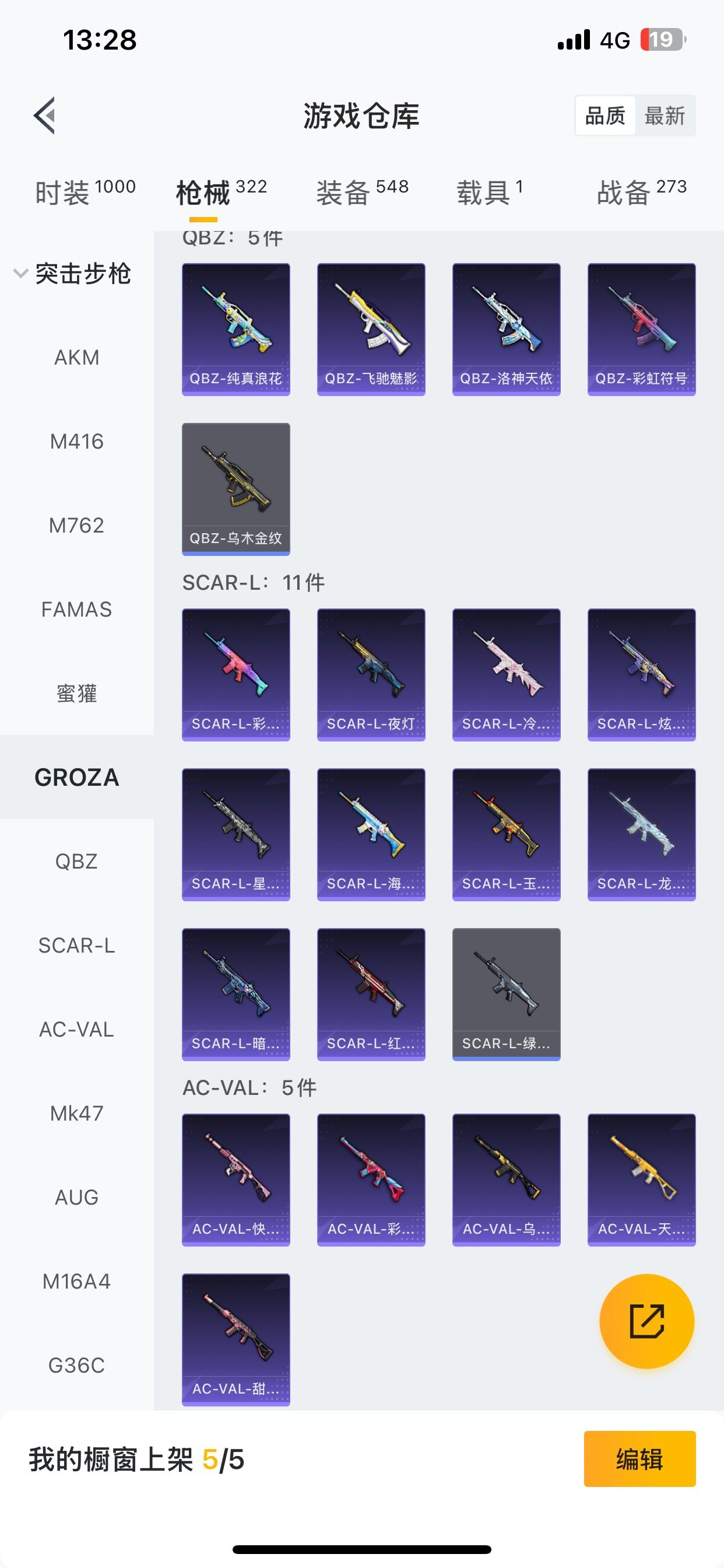The image size is (724, 1568).
Task: Tap the 编辑 button
Action: [x=639, y=1459]
